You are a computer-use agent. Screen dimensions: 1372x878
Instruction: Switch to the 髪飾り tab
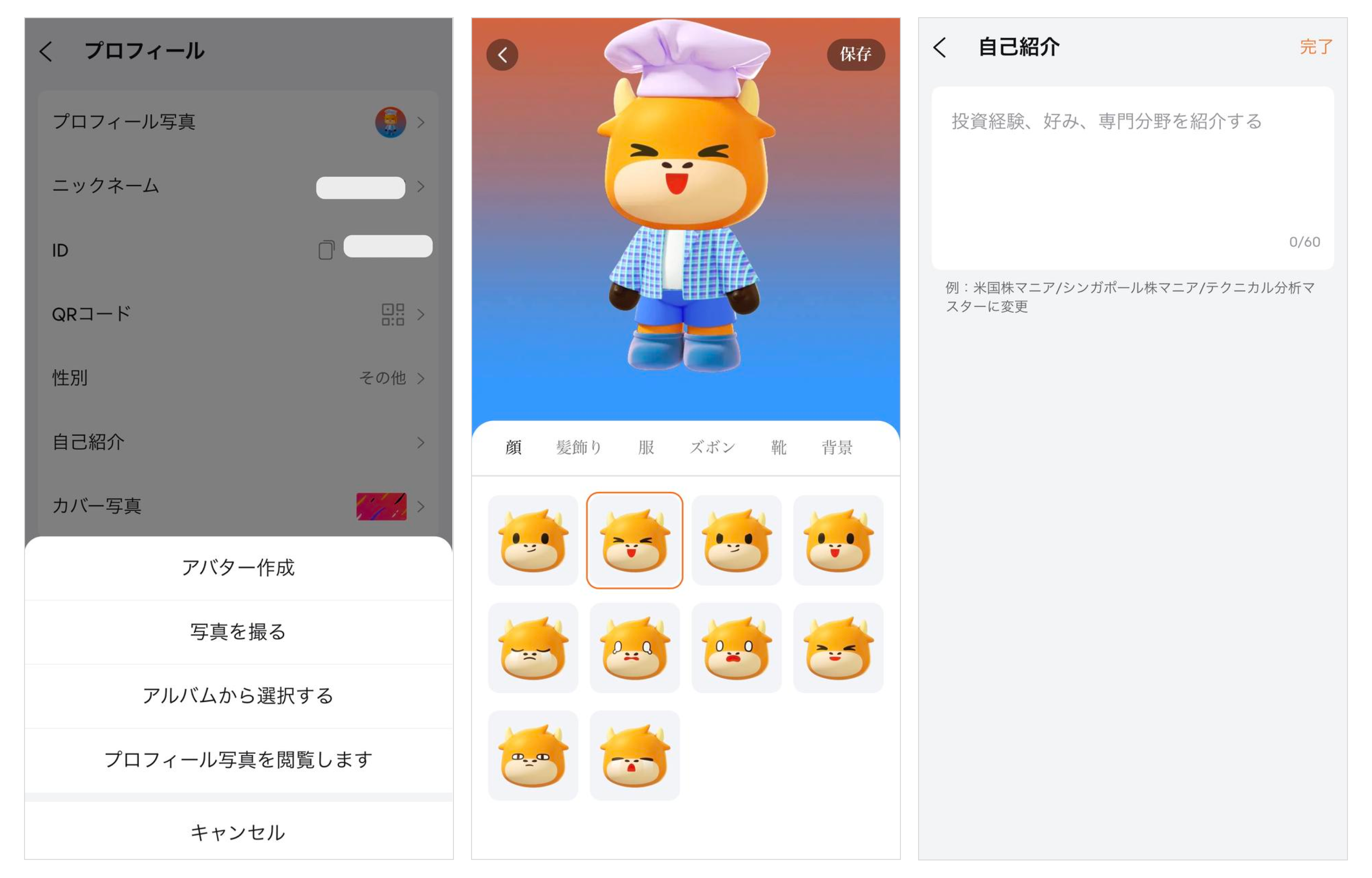tap(579, 448)
